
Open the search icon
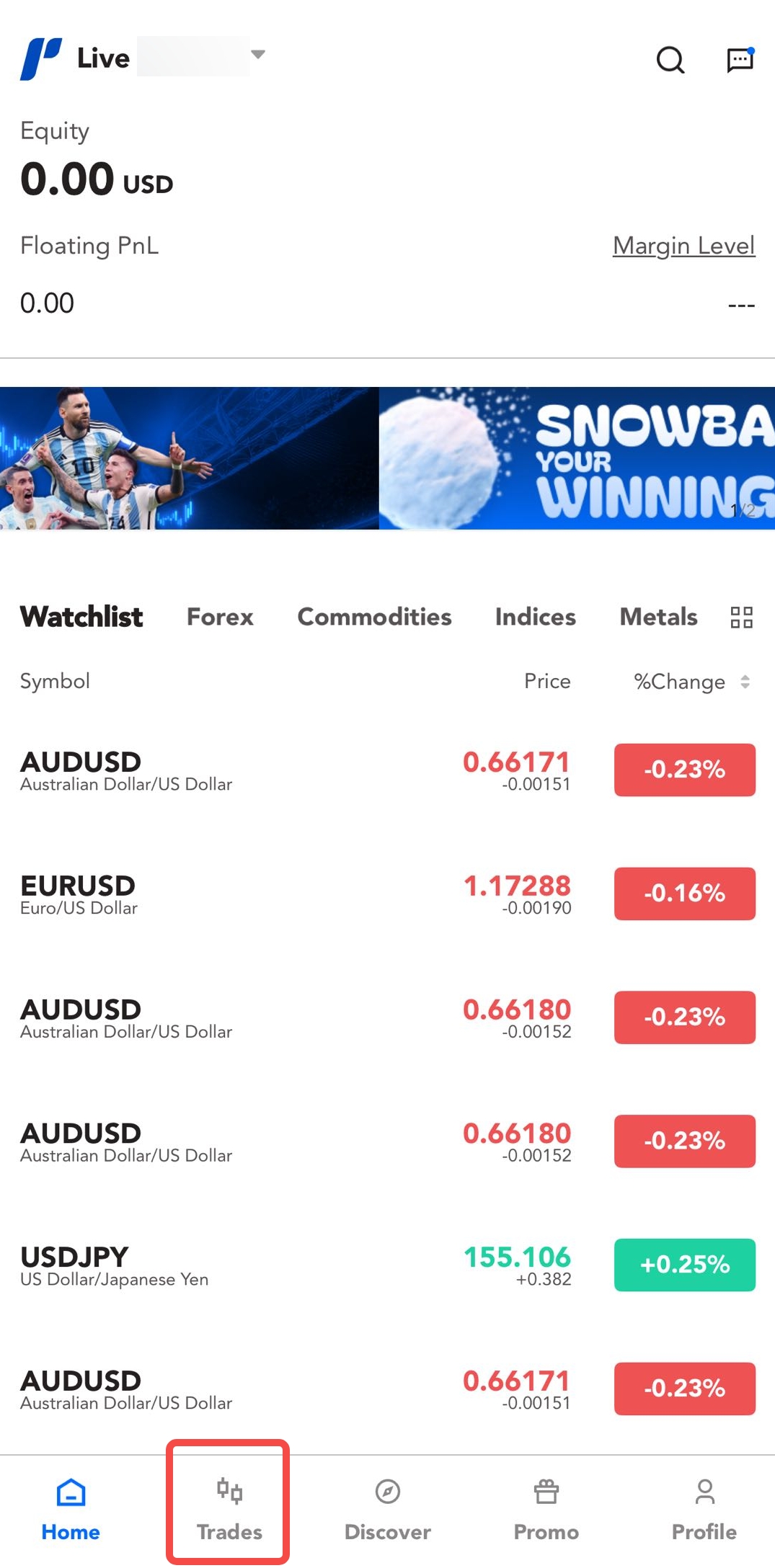670,60
